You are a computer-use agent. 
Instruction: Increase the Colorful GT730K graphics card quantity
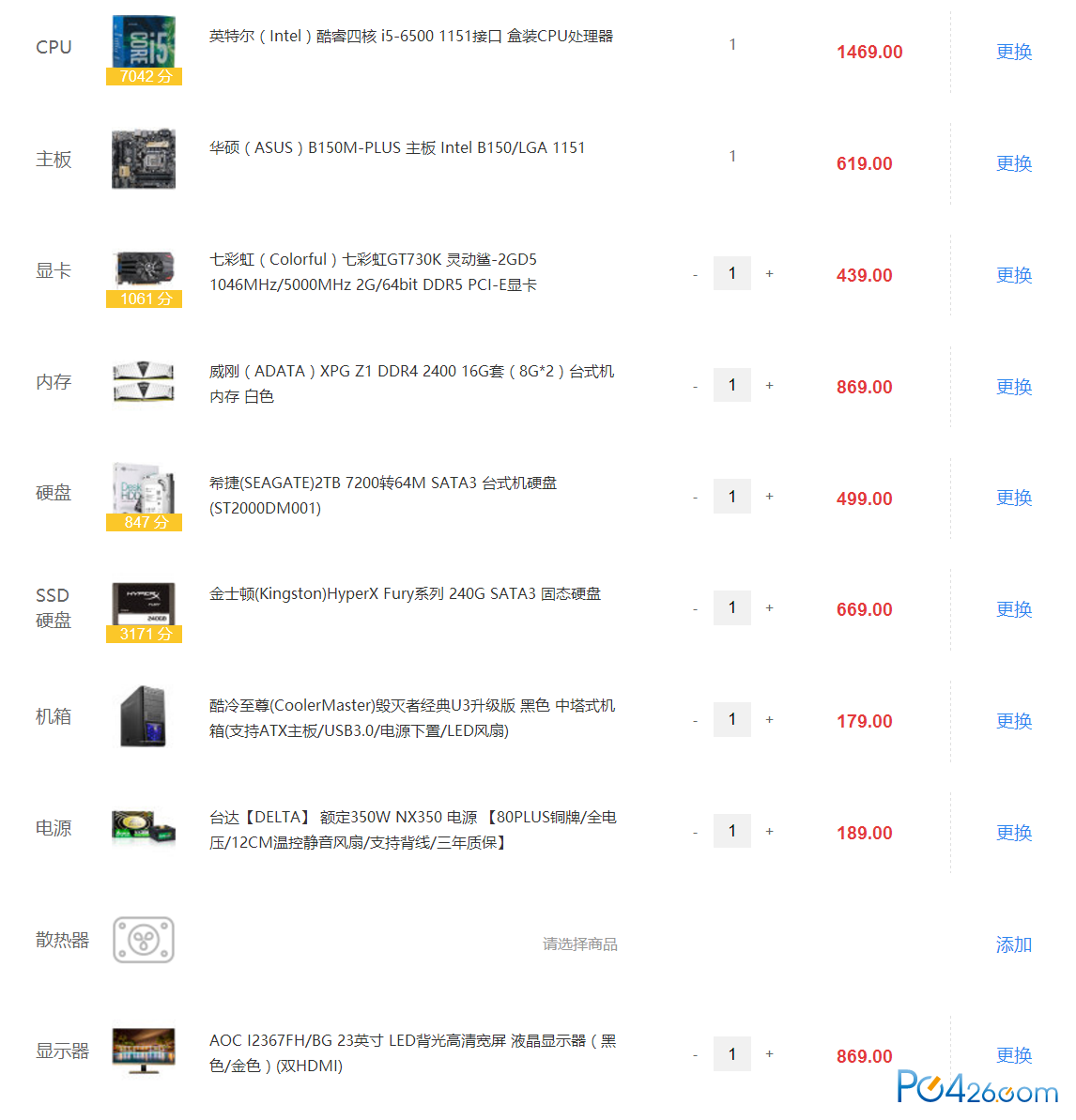(769, 274)
